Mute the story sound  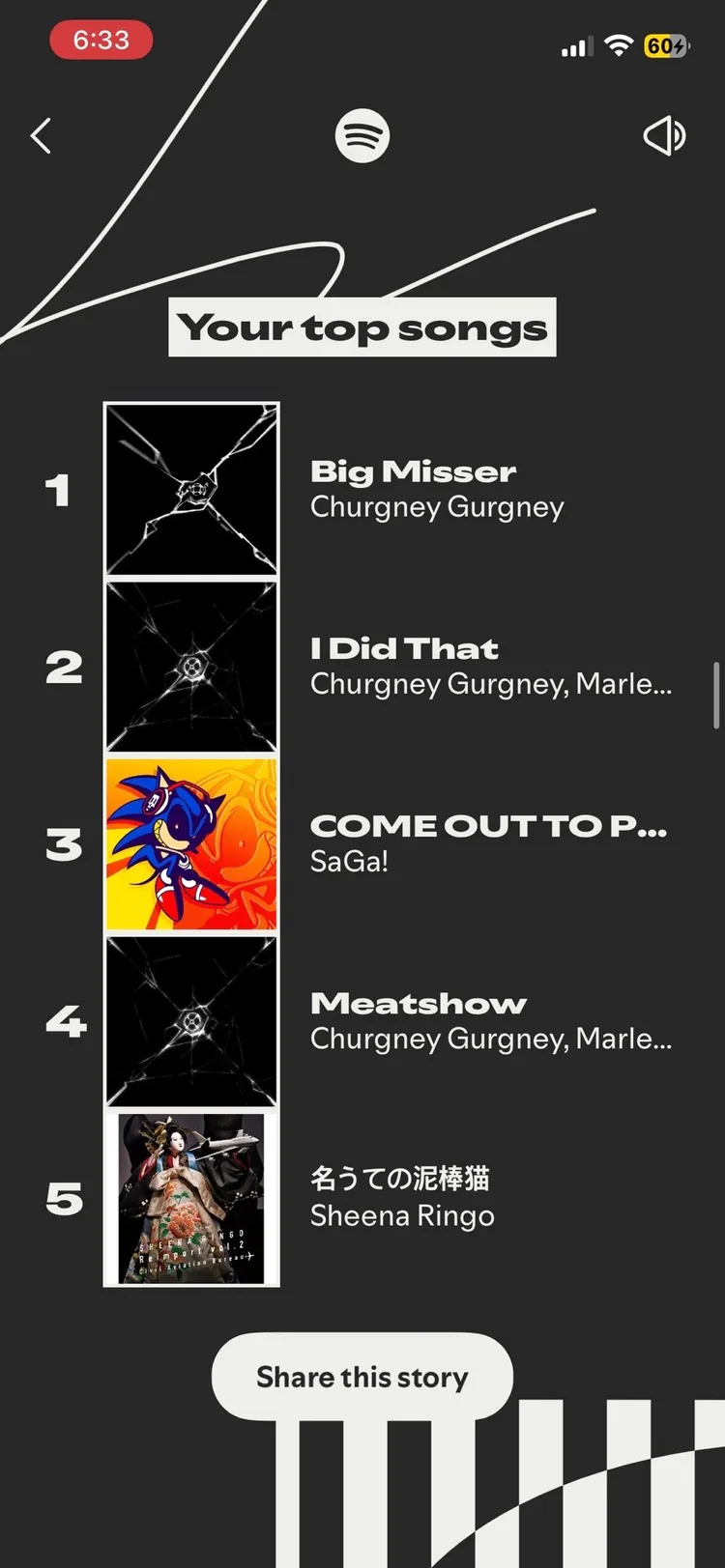point(664,136)
